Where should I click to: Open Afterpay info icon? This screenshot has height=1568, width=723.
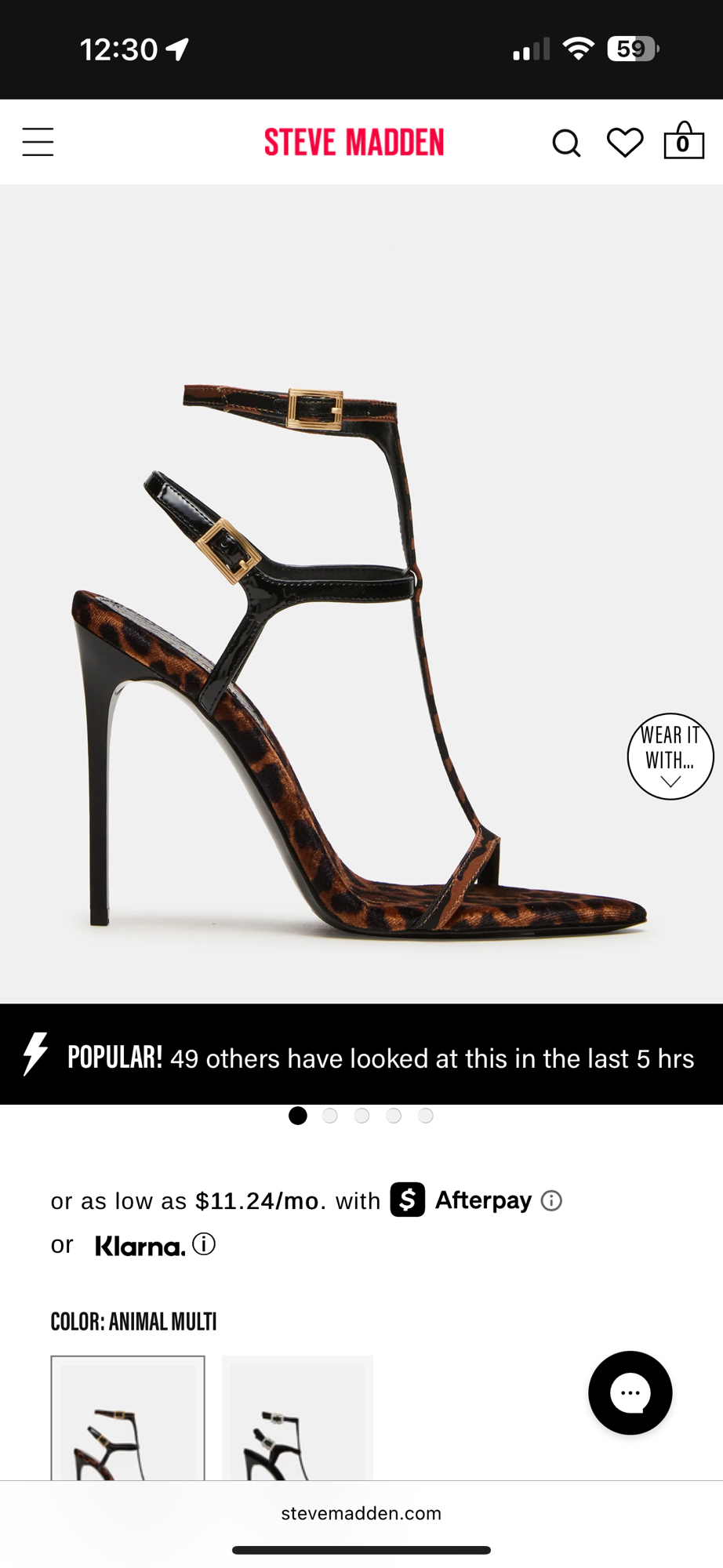point(552,1201)
